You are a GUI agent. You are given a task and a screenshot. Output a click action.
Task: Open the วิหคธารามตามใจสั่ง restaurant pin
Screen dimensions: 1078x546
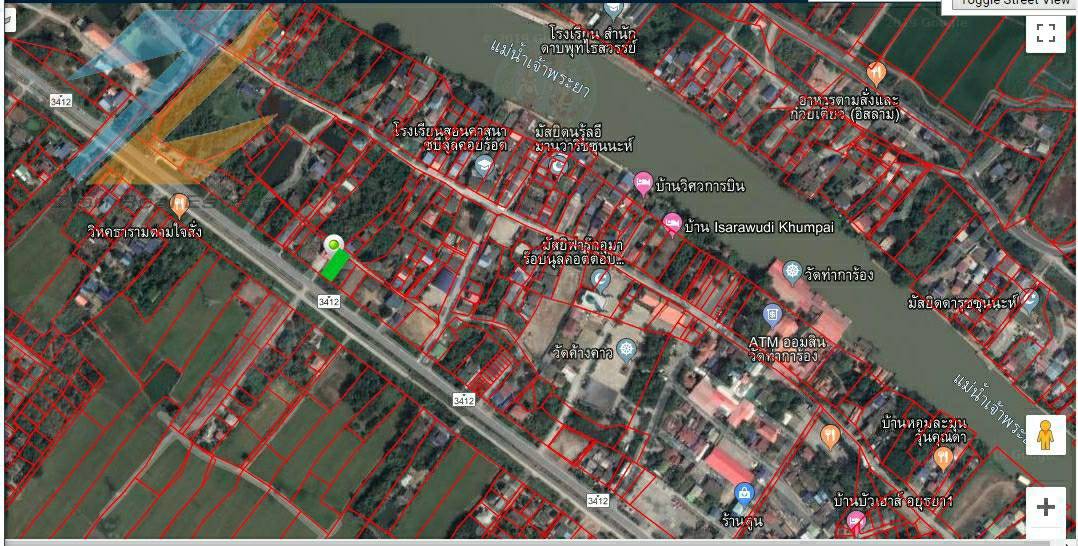(180, 205)
